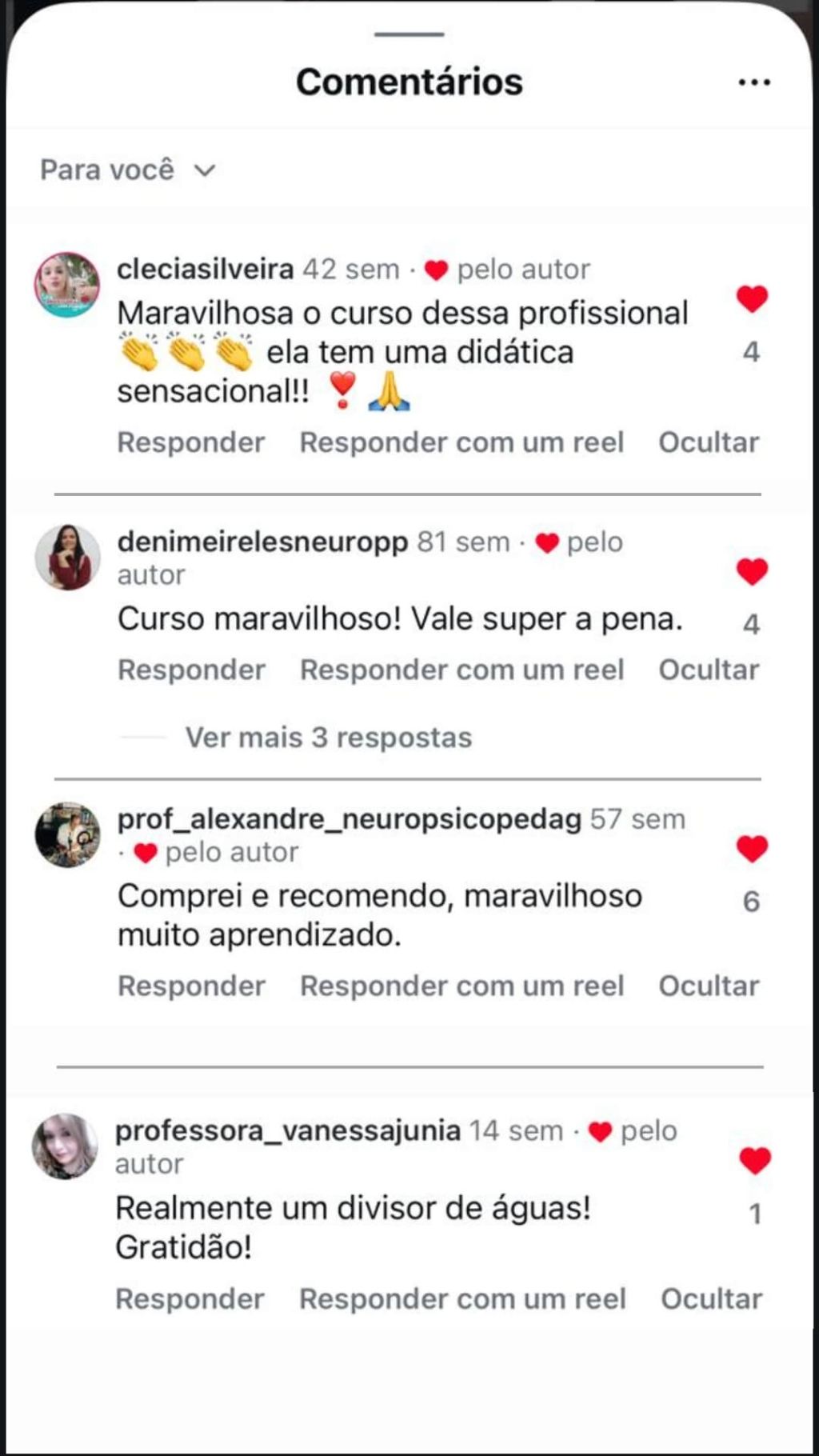Like professora_vanessajunia's comment
Screen dimensions: 819x1456
click(754, 1161)
